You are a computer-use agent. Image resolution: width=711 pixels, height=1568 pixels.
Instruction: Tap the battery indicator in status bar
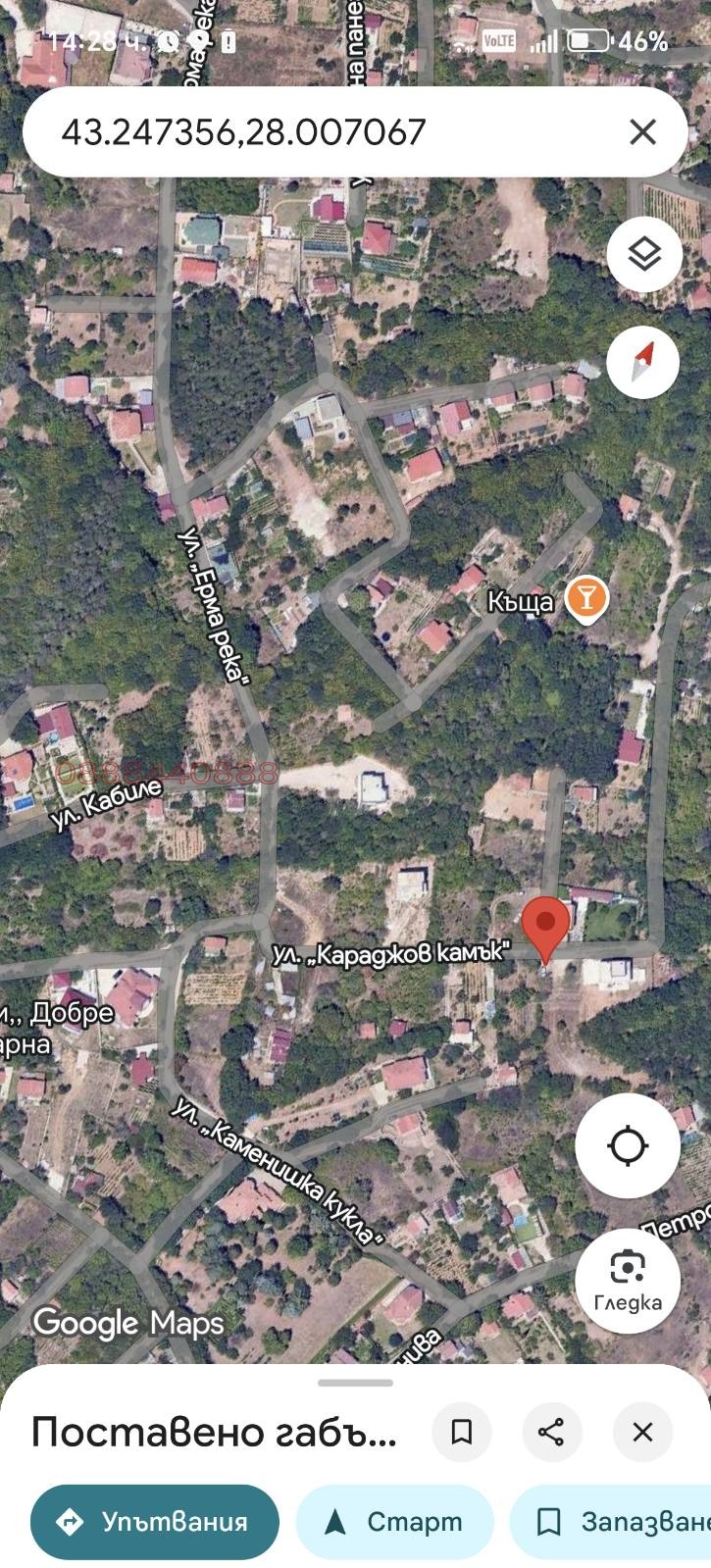[588, 41]
